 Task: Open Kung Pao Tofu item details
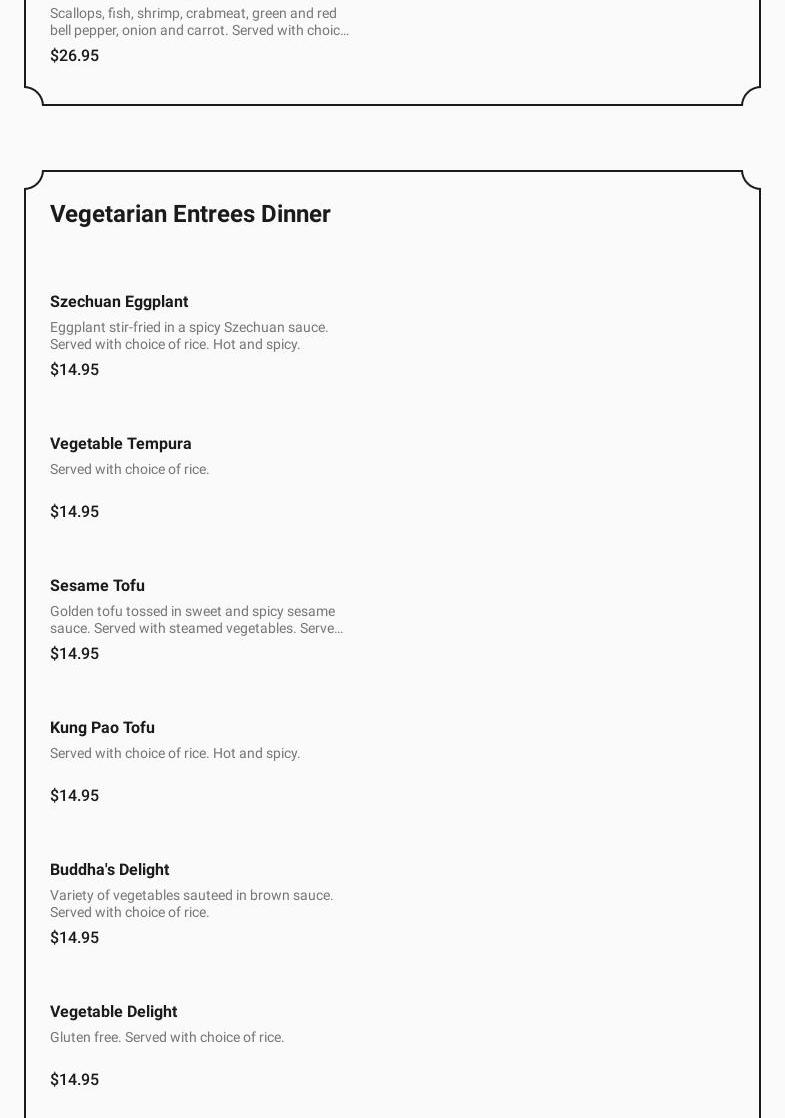click(103, 728)
